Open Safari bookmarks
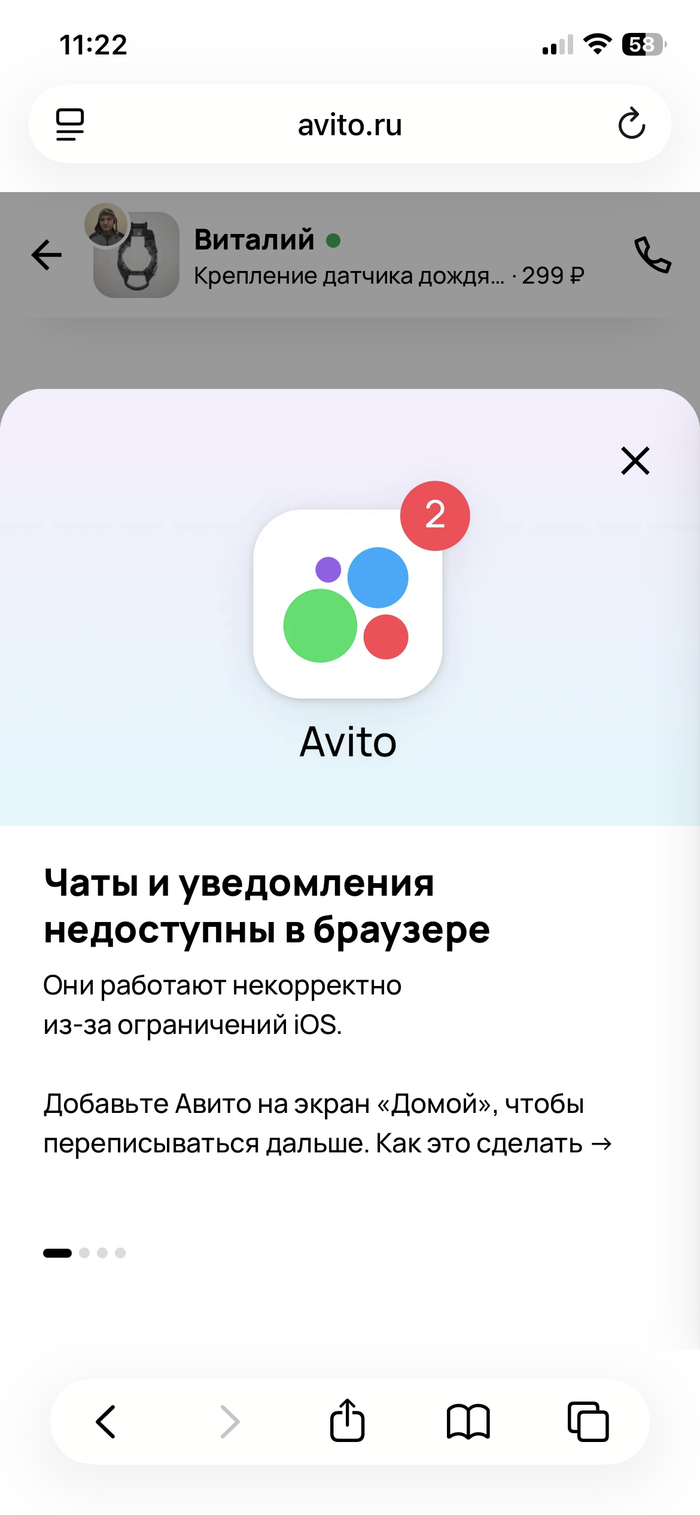Screen dimensions: 700x1515 tap(468, 1421)
